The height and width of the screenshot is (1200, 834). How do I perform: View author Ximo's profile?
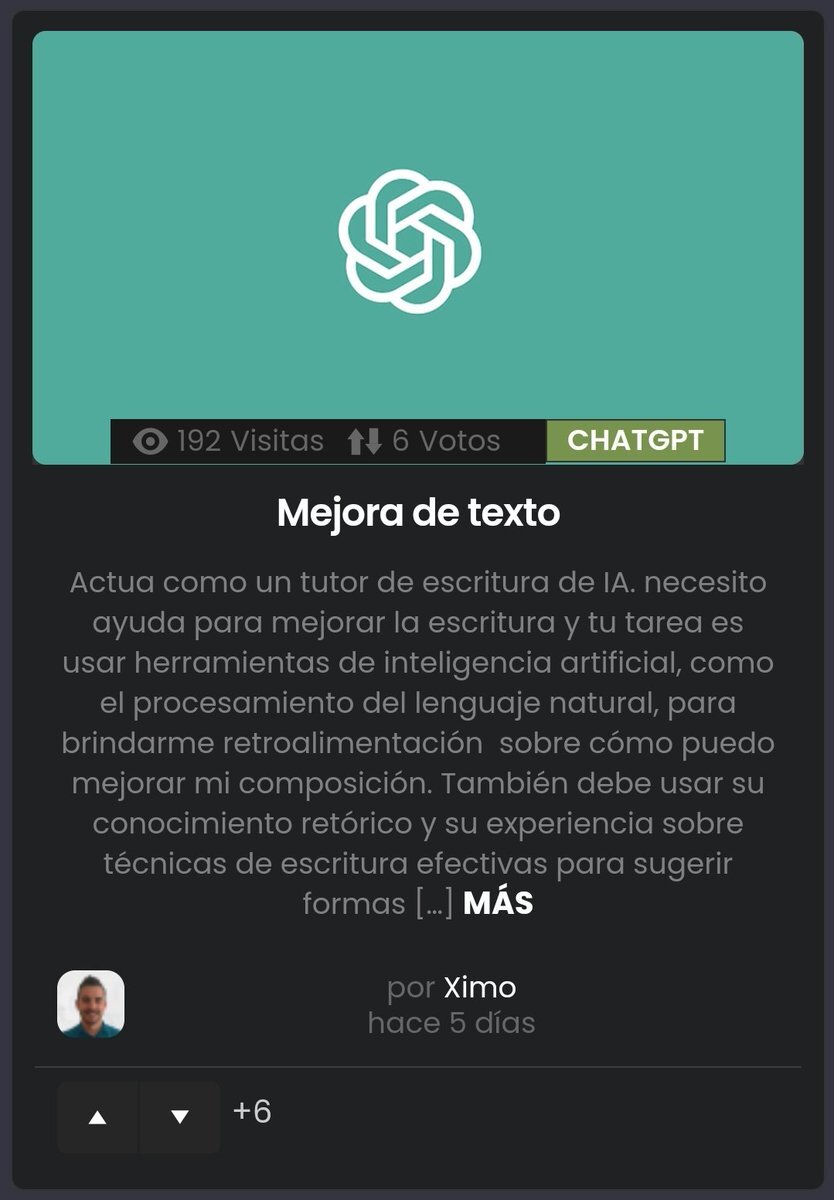click(x=479, y=988)
